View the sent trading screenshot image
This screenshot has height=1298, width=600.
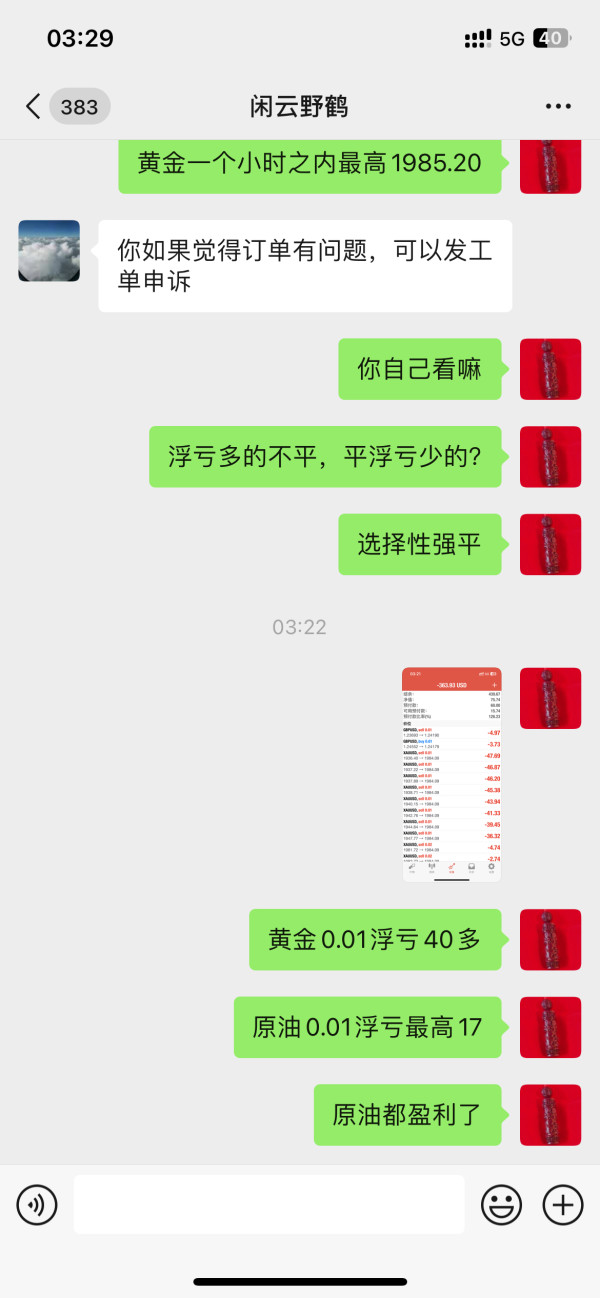point(452,775)
